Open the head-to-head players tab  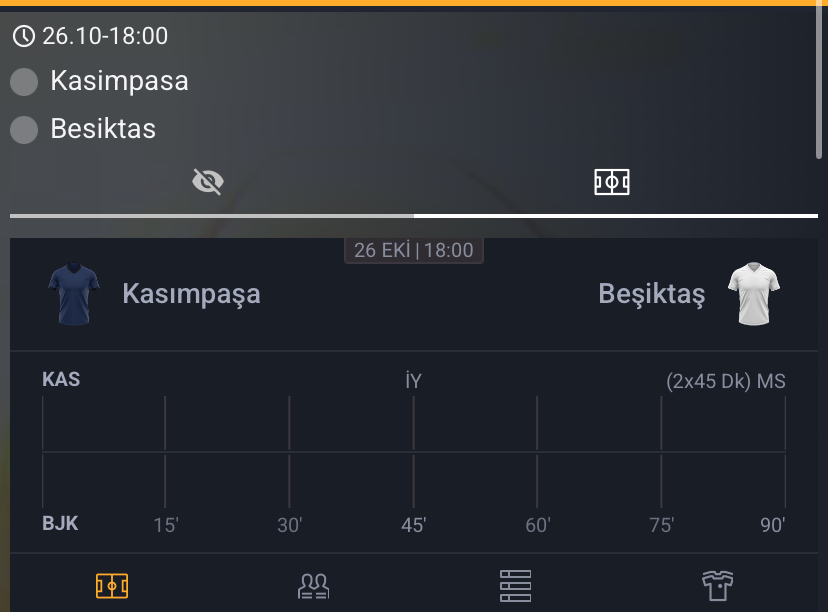[x=314, y=585]
